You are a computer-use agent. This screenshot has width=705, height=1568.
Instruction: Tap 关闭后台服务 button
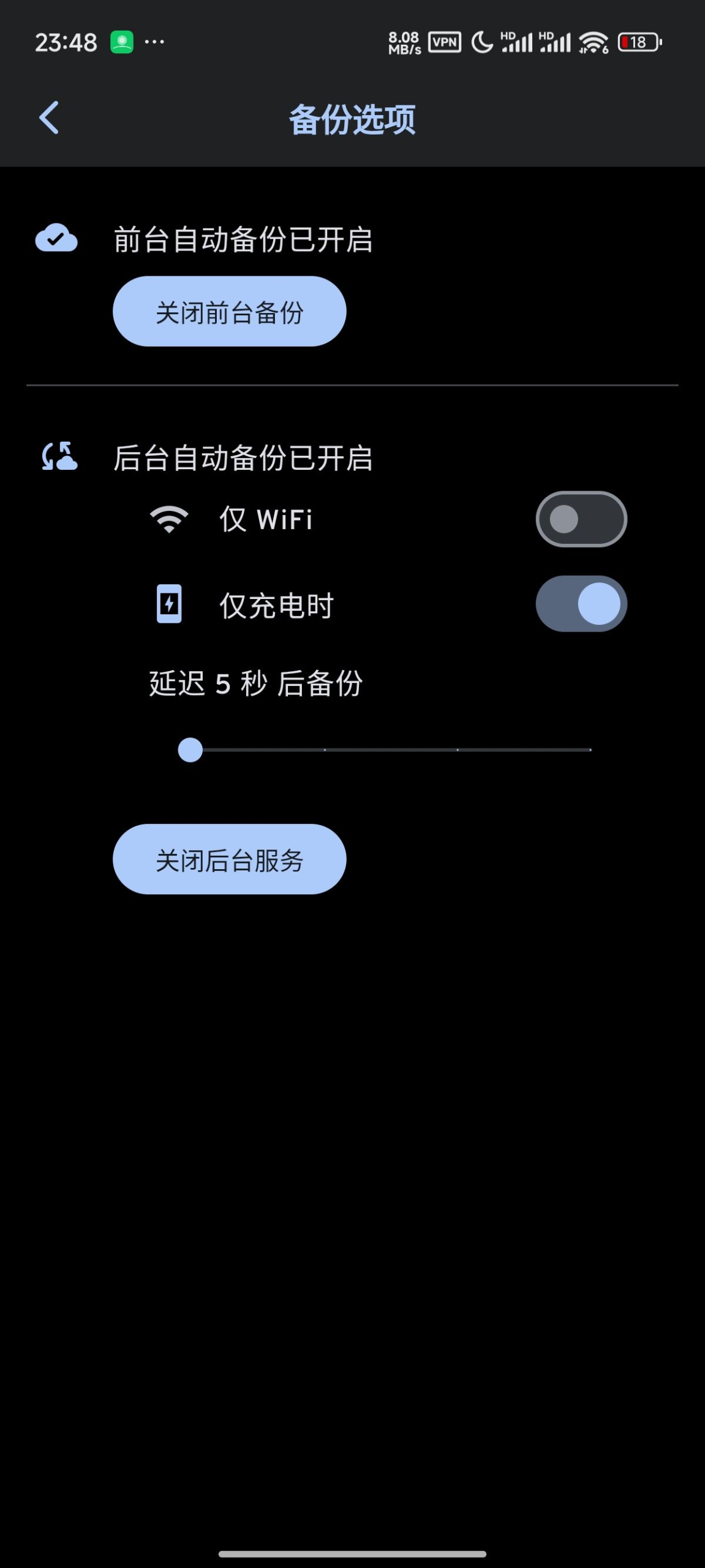coord(229,859)
